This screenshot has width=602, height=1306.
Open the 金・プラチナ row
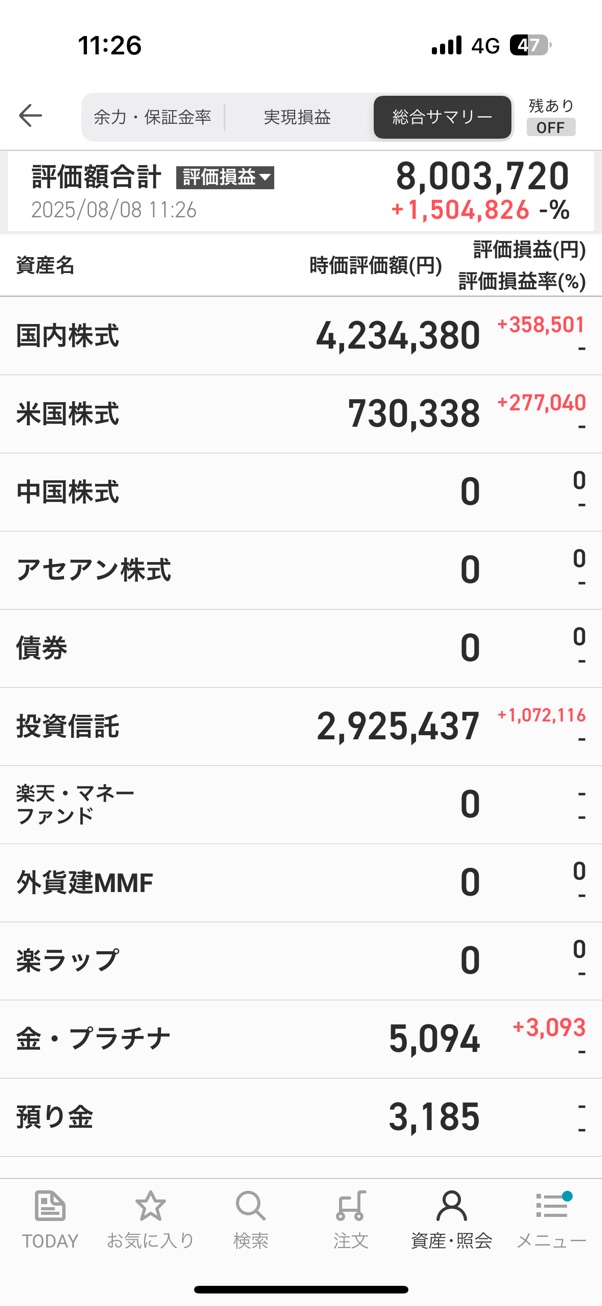pos(300,1039)
